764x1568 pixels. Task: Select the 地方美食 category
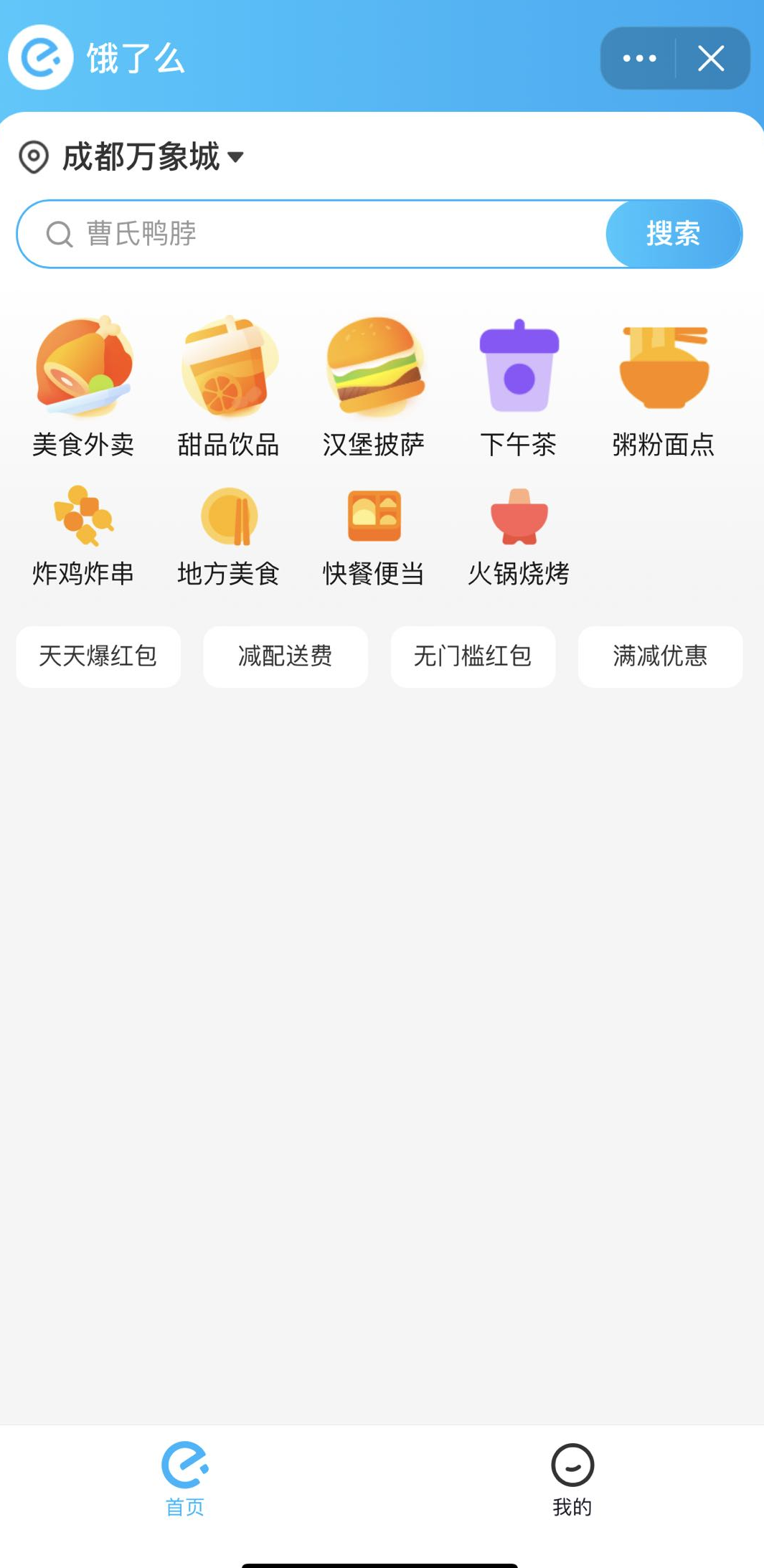pyautogui.click(x=229, y=536)
